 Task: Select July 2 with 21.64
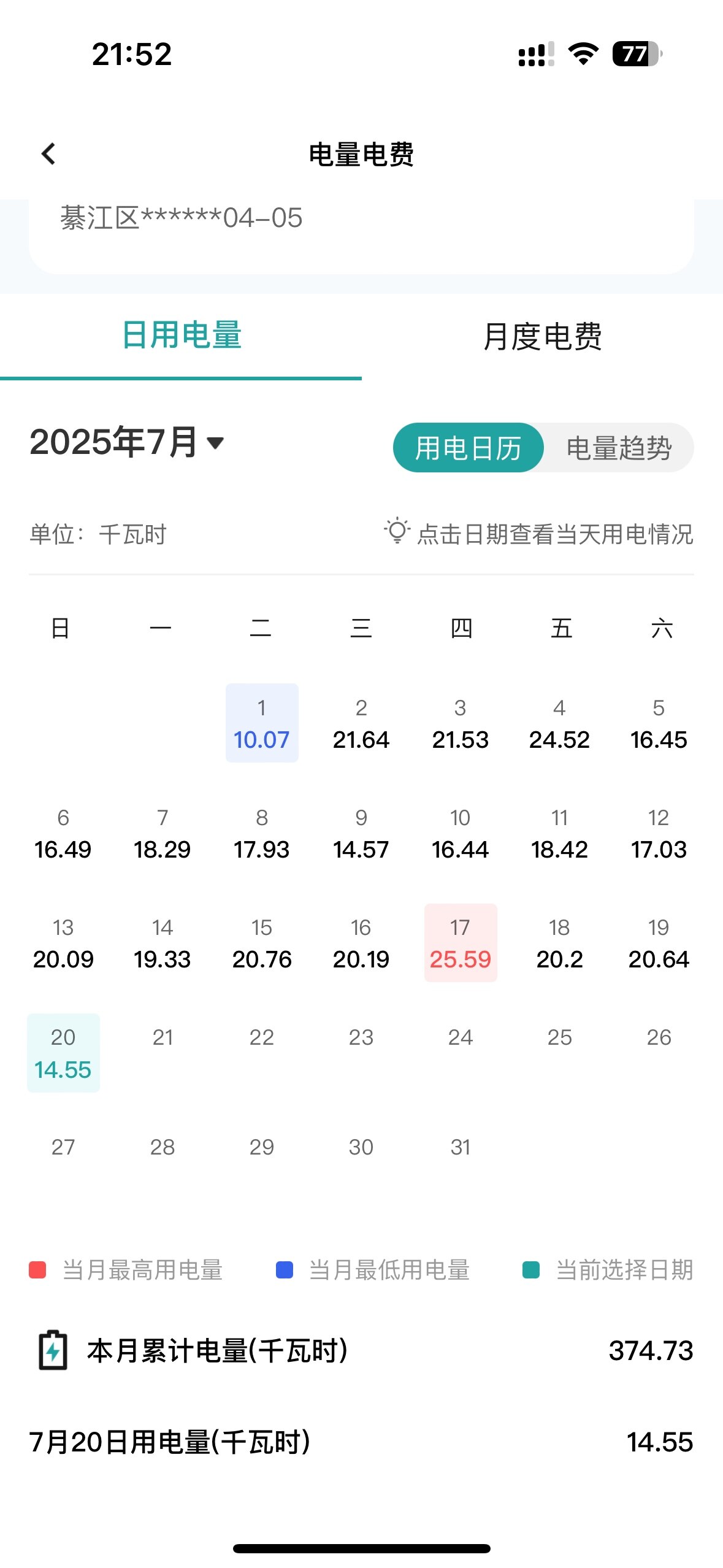[x=361, y=724]
